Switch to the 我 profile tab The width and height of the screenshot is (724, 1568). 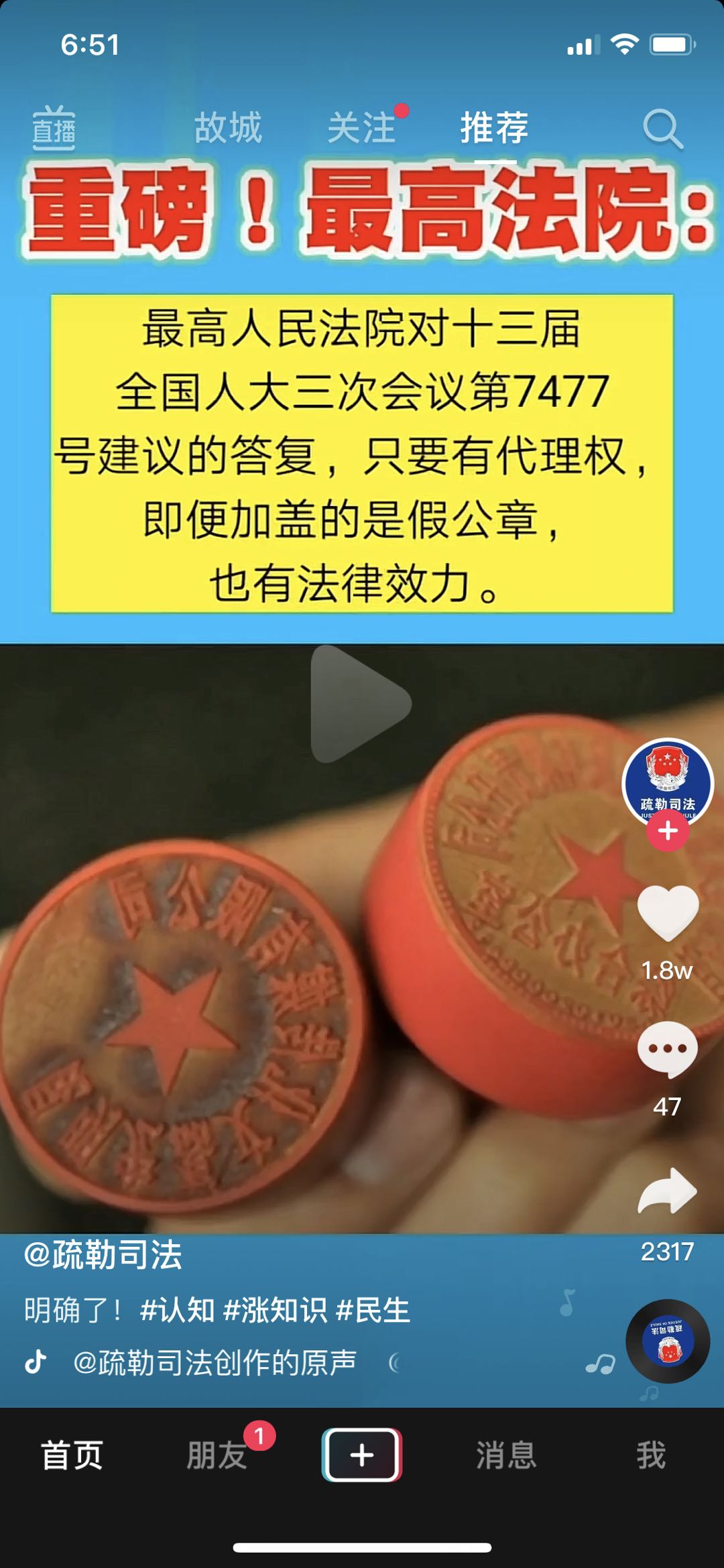(x=651, y=1455)
